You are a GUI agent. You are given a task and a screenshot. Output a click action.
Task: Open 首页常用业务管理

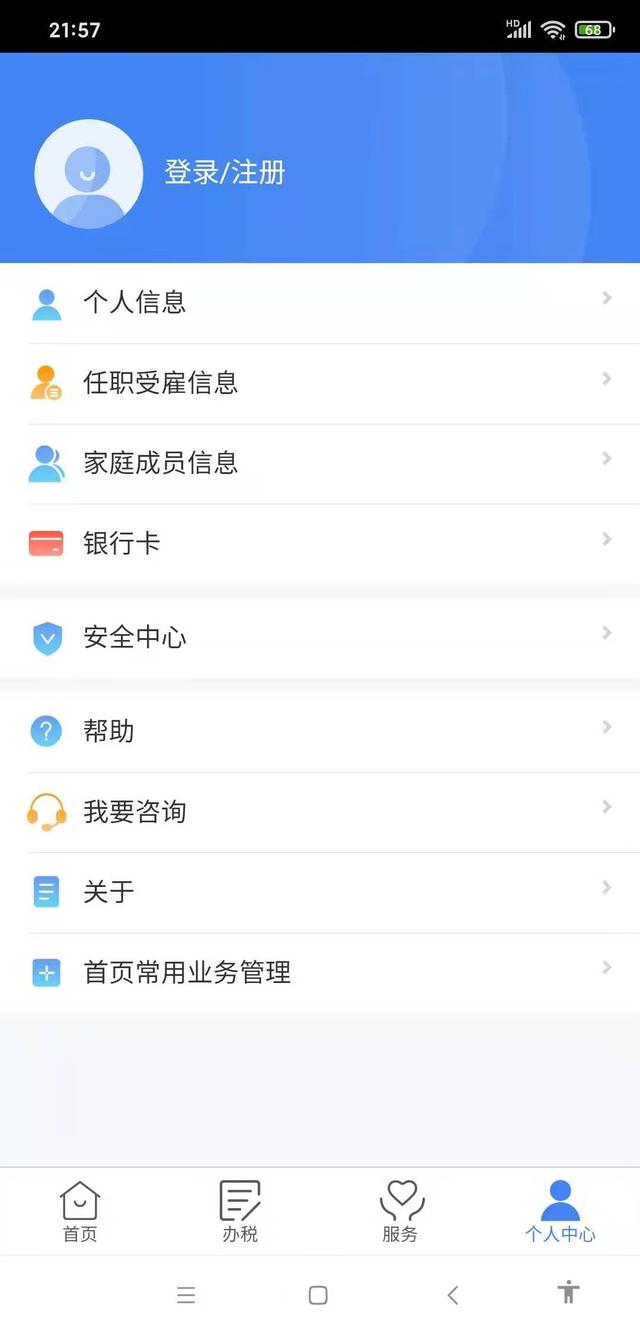click(x=320, y=972)
